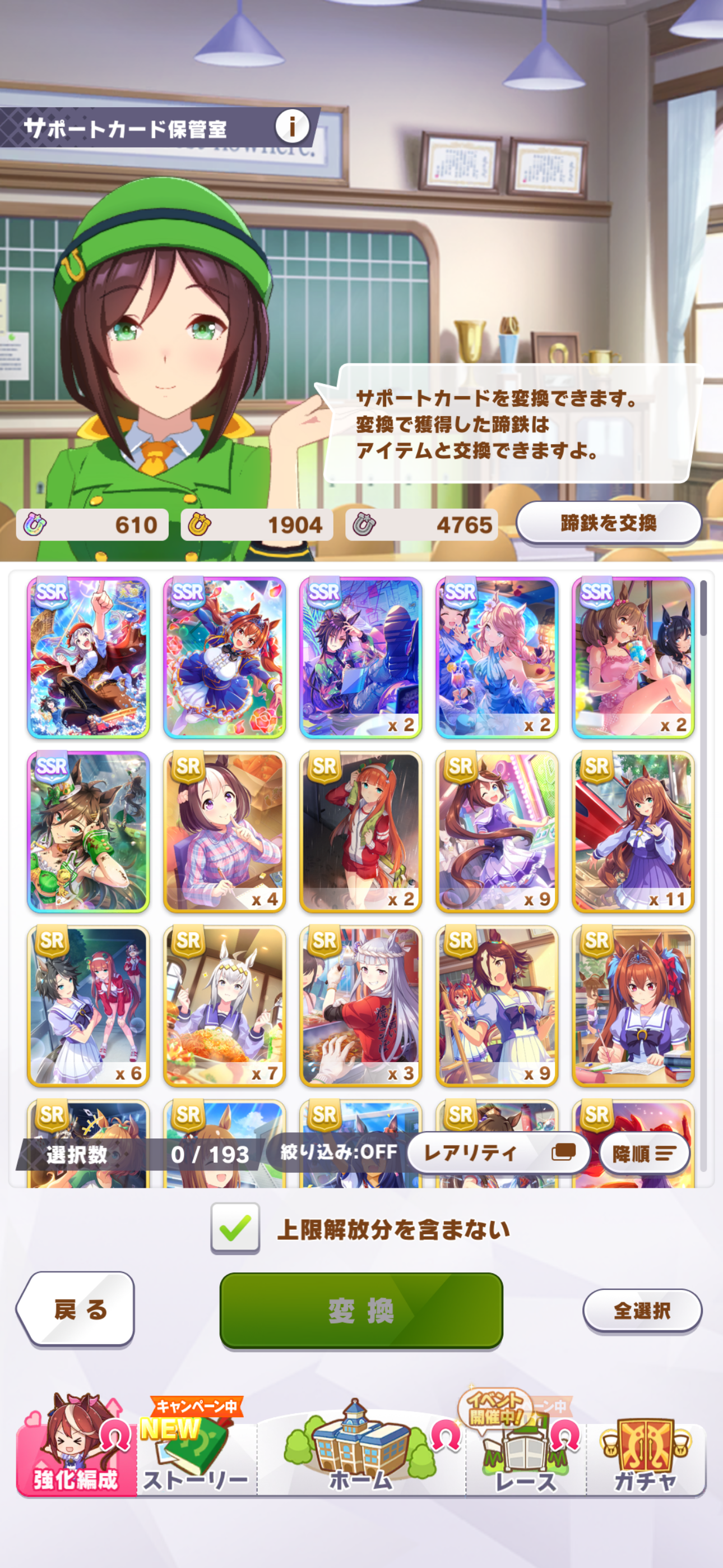
Task: Open the 絞り込み filter button
Action: pos(338,1152)
